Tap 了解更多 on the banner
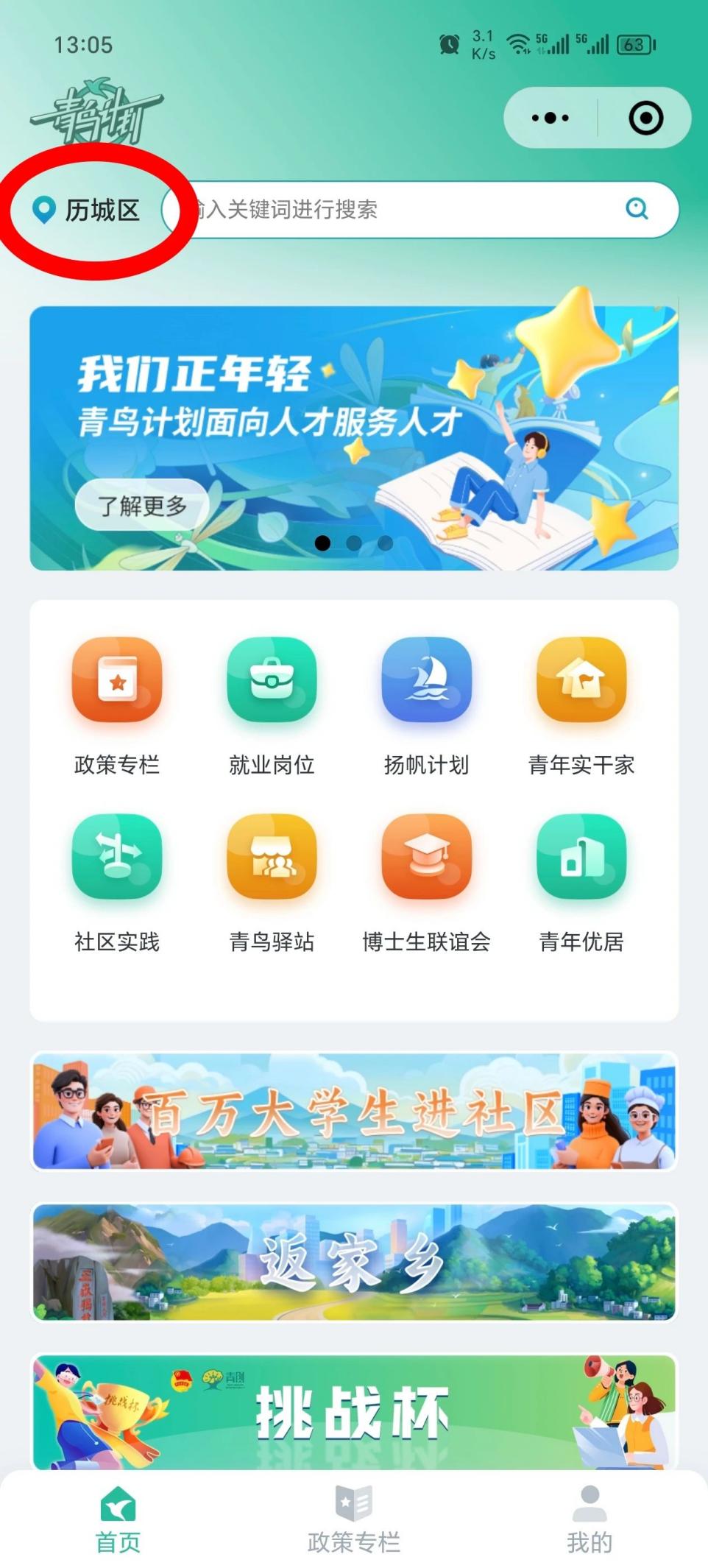 pyautogui.click(x=142, y=506)
